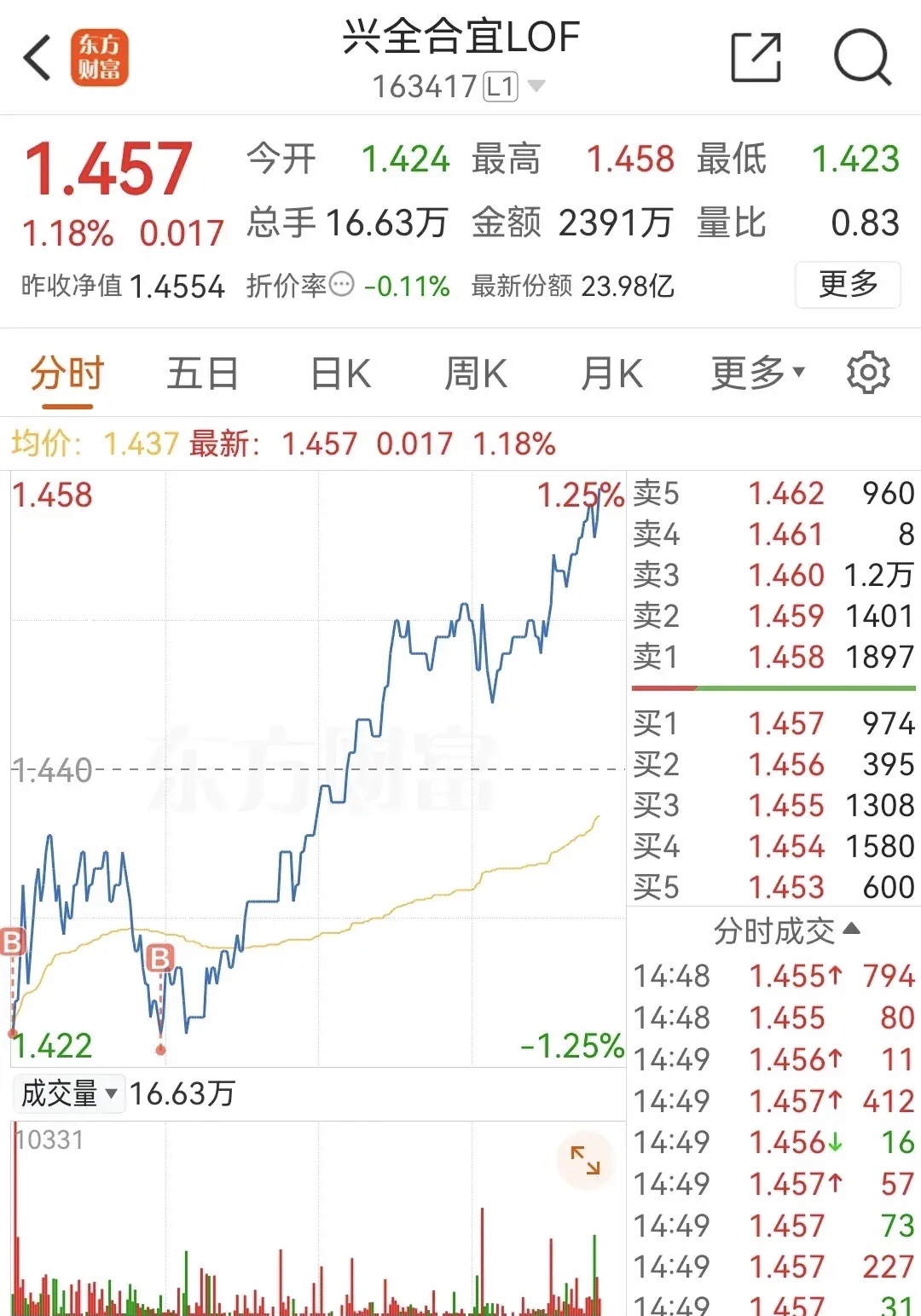The width and height of the screenshot is (921, 1316).
Task: View explanation via the 折价率 question-mark icon
Action: (339, 287)
